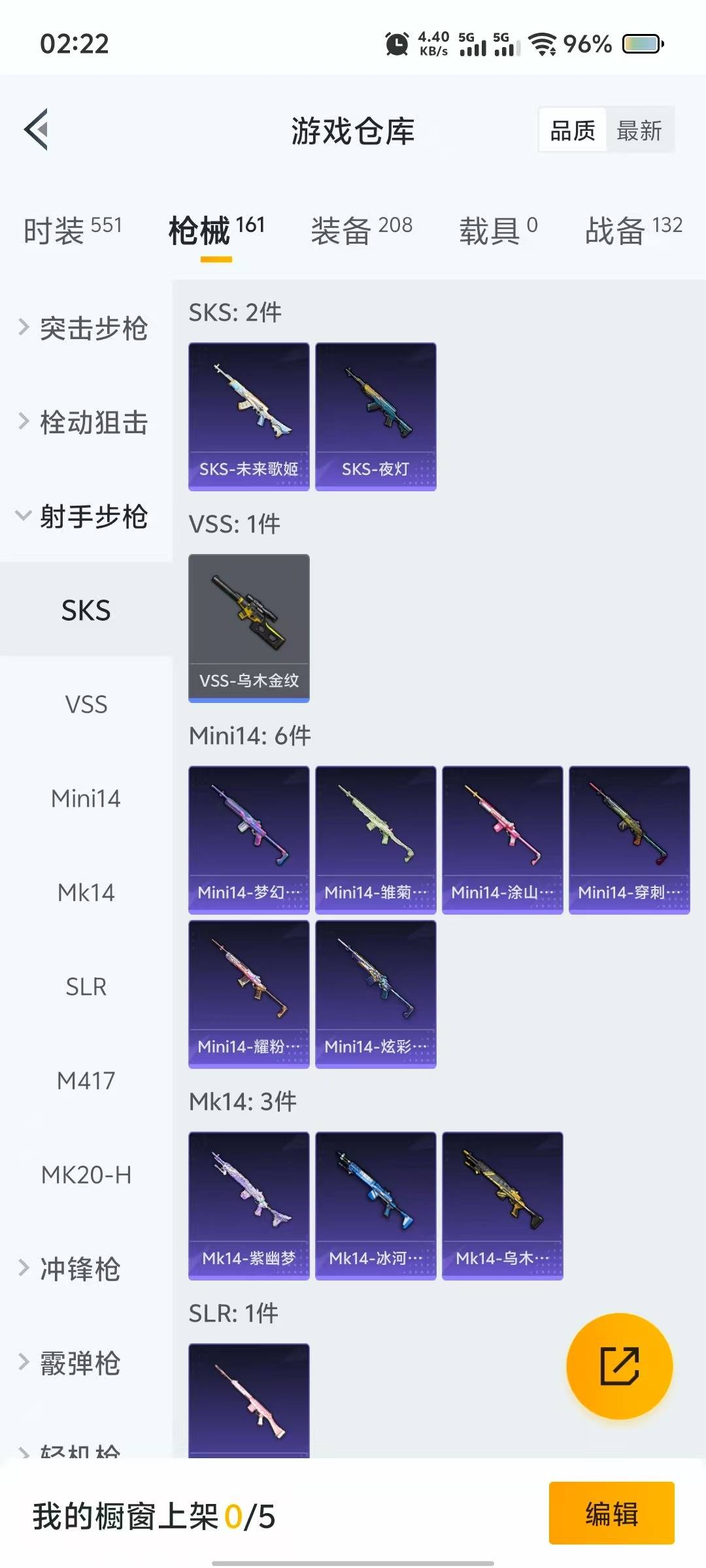The image size is (706, 1568).
Task: Jump to Mk14 in the side list
Action: coord(86,892)
